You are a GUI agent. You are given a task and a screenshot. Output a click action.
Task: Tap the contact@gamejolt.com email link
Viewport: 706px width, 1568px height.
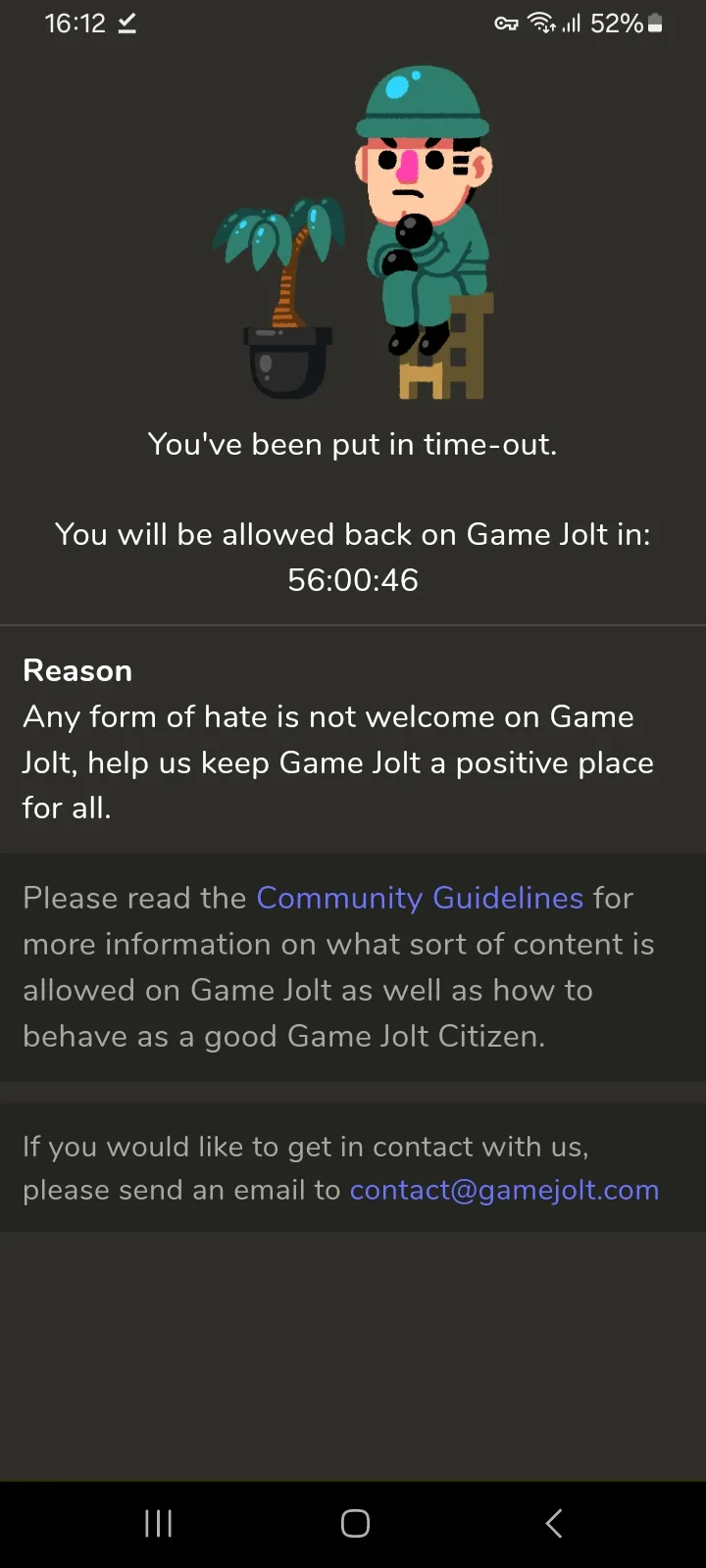click(x=504, y=1190)
